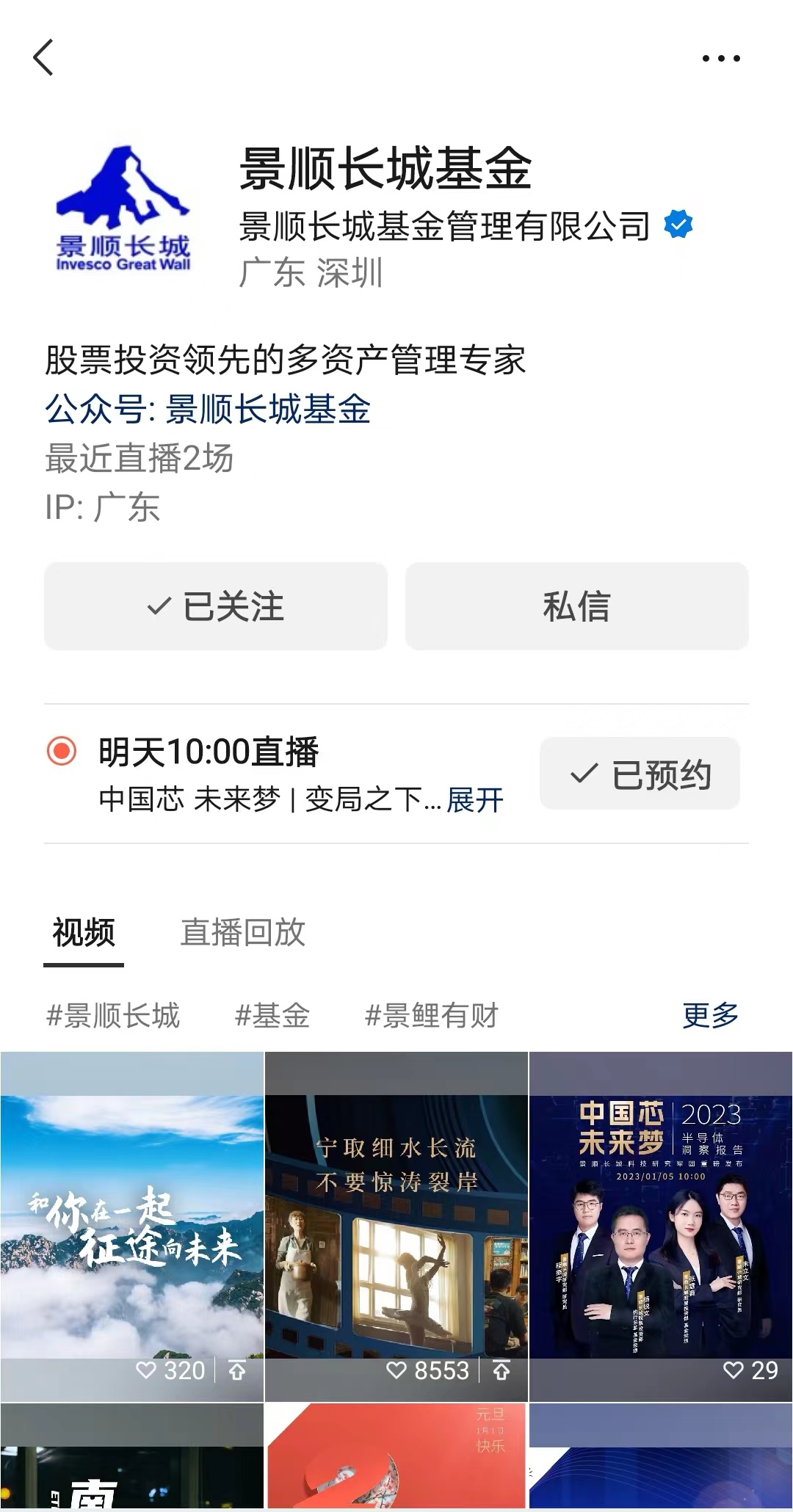This screenshot has height=1512, width=793.
Task: Select the #基金 hashtag
Action: [x=274, y=1016]
